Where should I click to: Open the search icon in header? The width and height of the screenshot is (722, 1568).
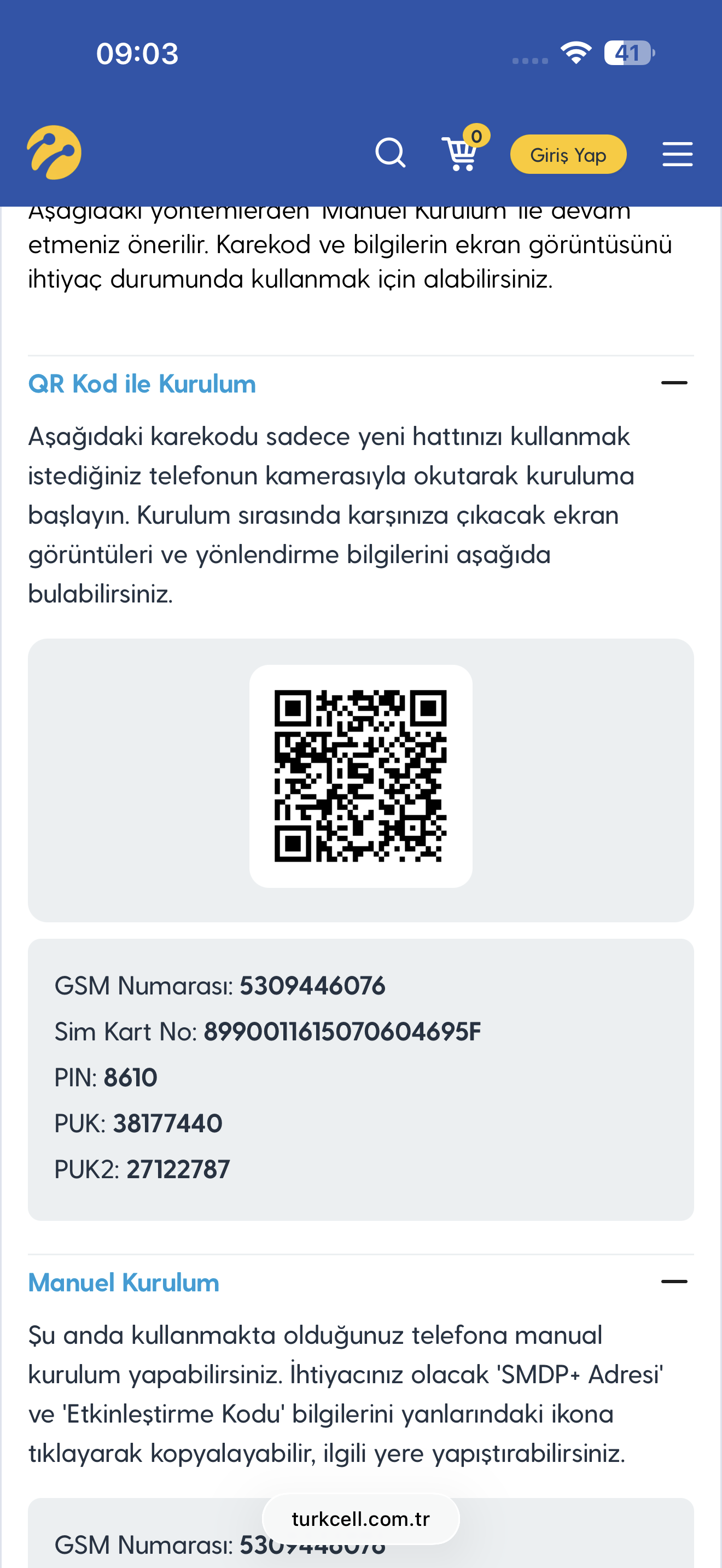[390, 153]
